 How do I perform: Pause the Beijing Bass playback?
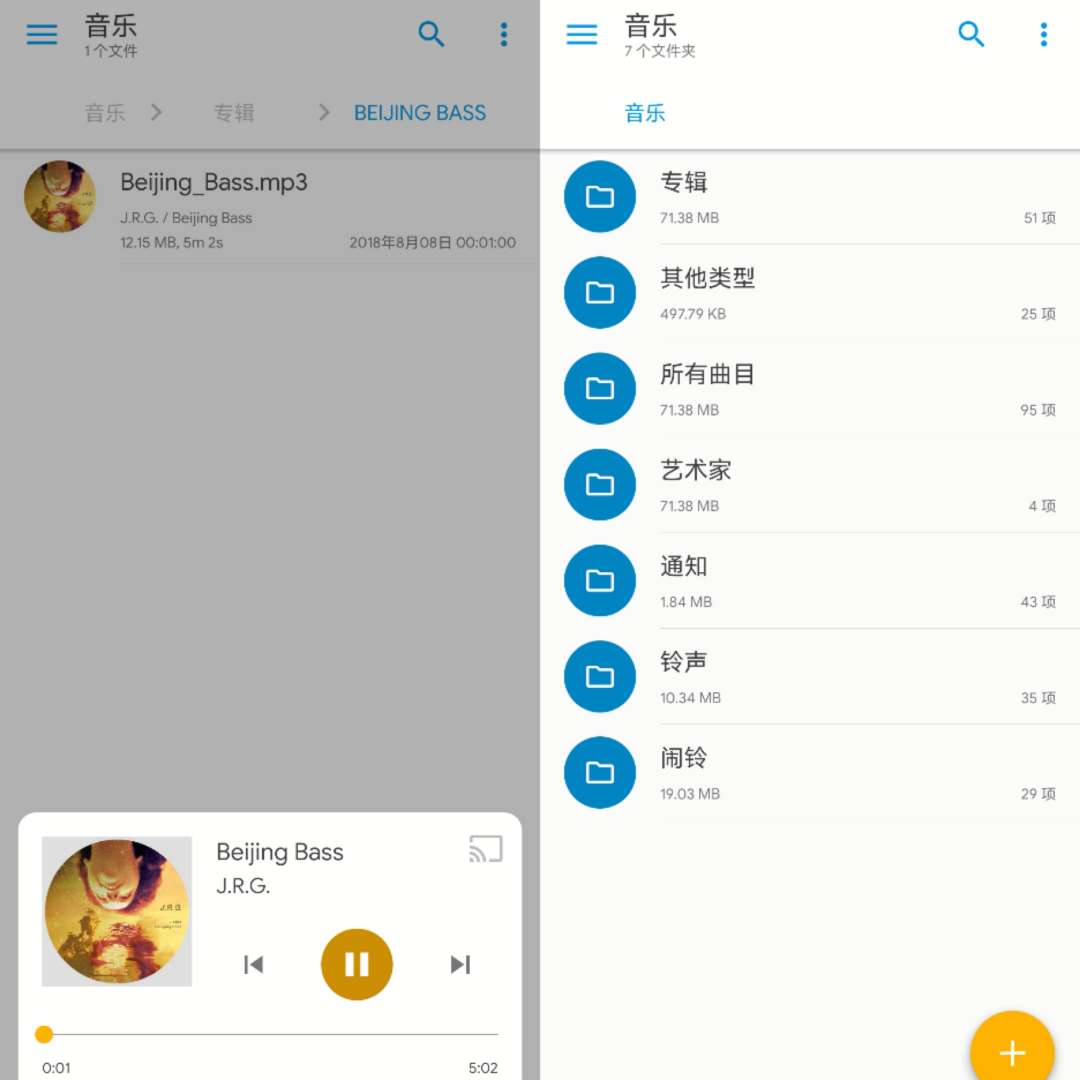[356, 964]
